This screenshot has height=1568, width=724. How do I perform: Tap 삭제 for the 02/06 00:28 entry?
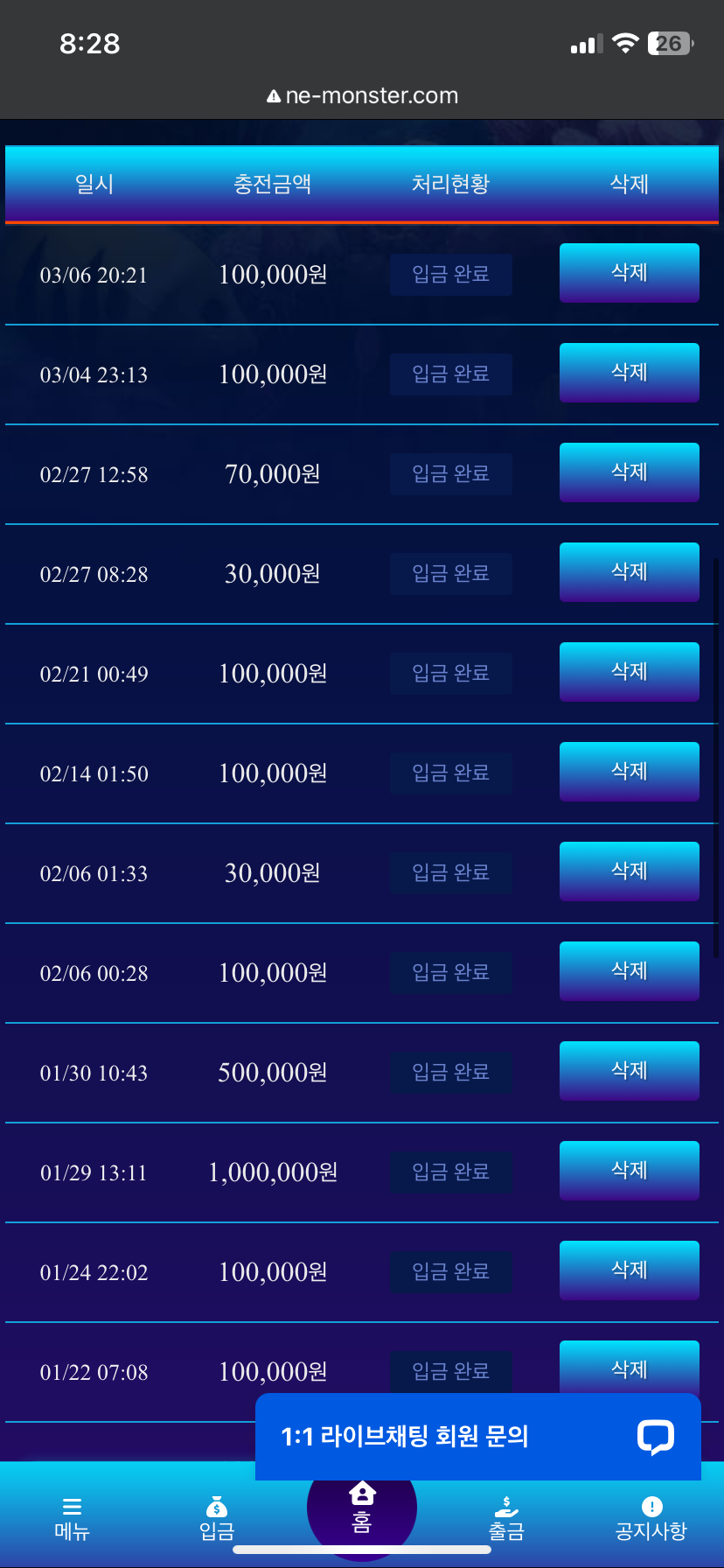tap(630, 971)
